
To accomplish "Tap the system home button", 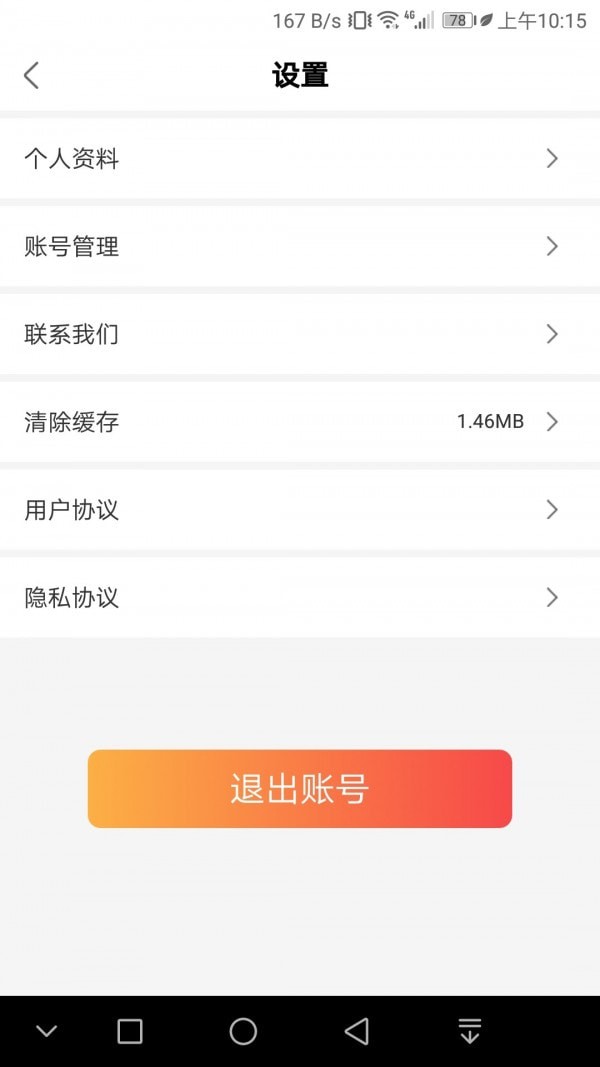I will click(243, 1031).
